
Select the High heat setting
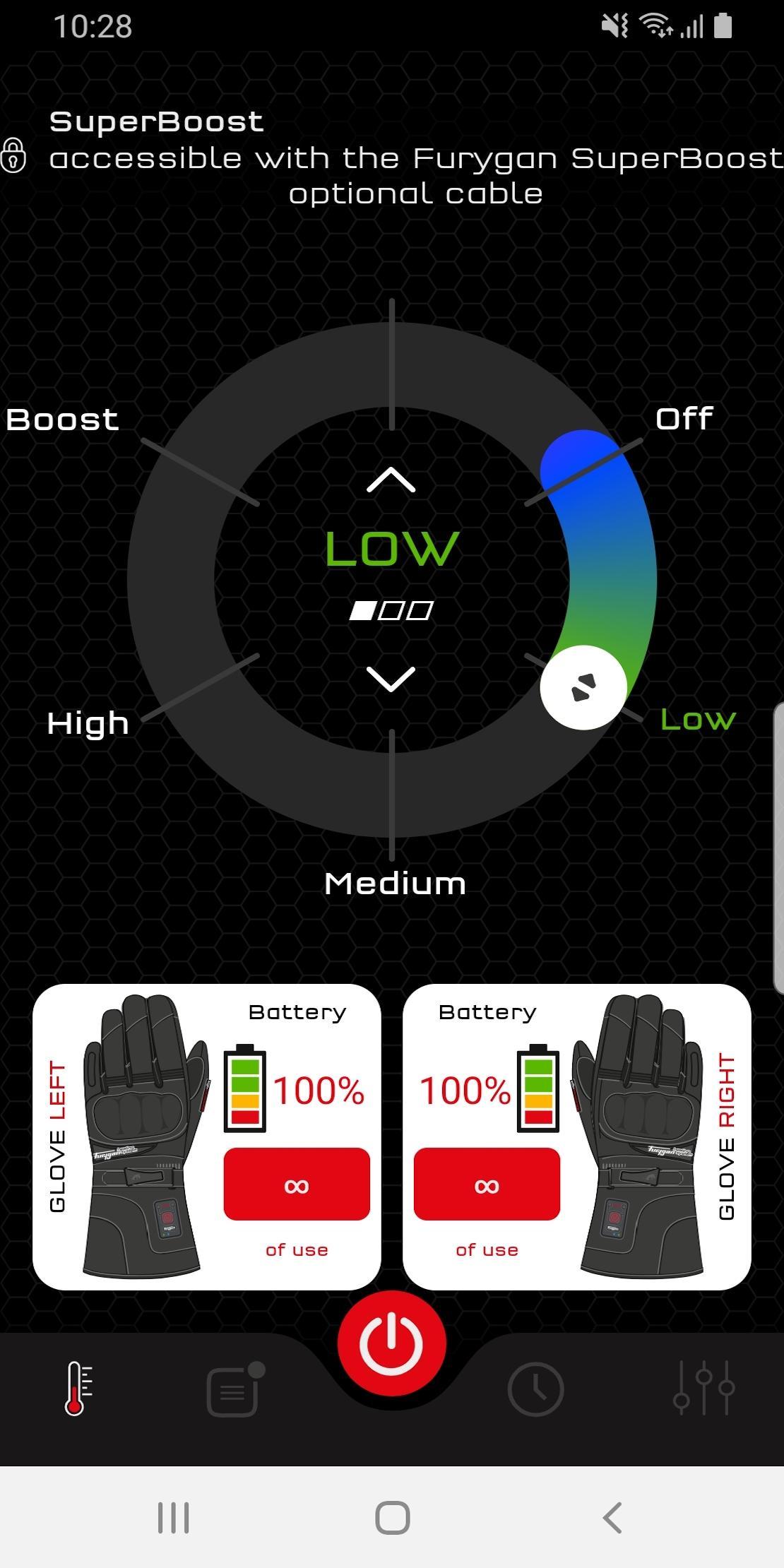pos(88,723)
